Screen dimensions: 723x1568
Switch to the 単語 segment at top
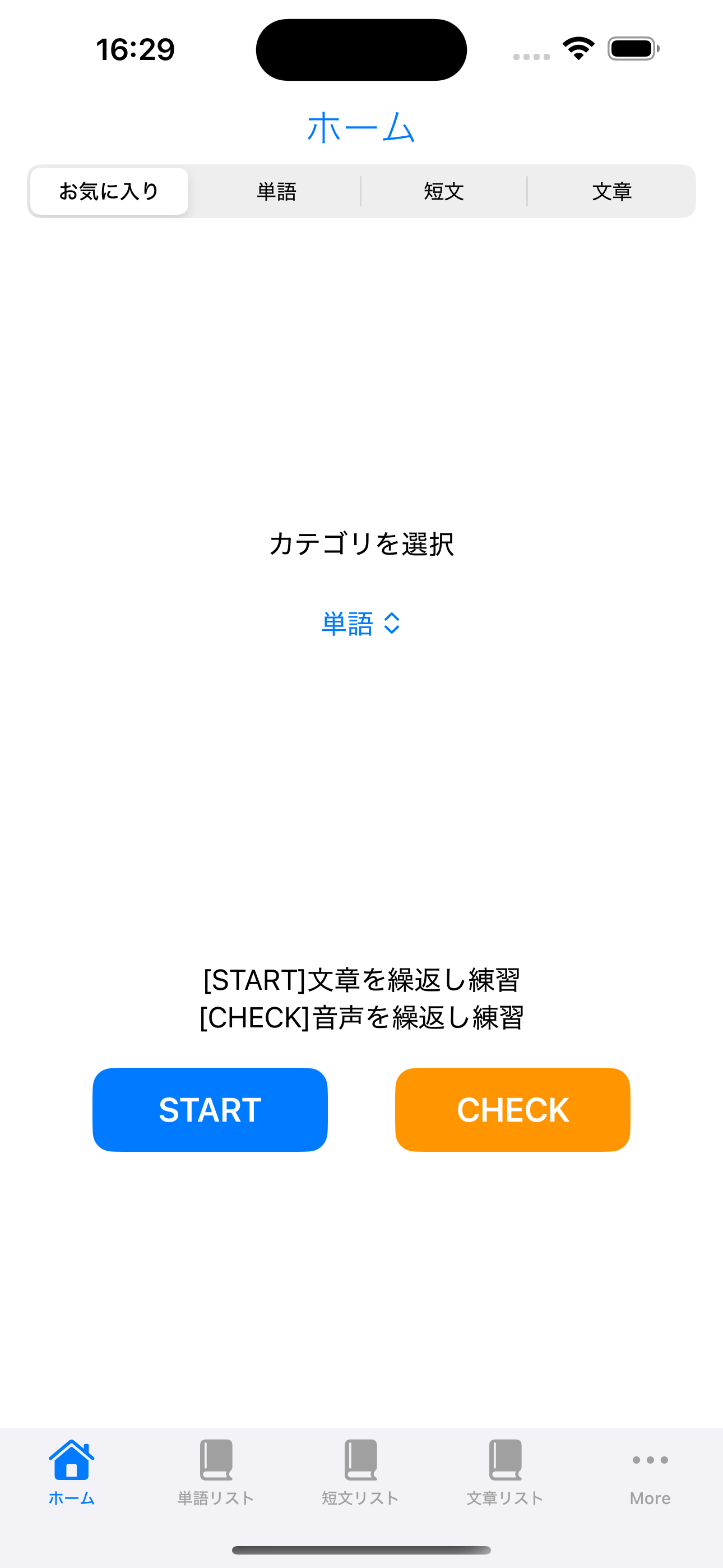(277, 191)
